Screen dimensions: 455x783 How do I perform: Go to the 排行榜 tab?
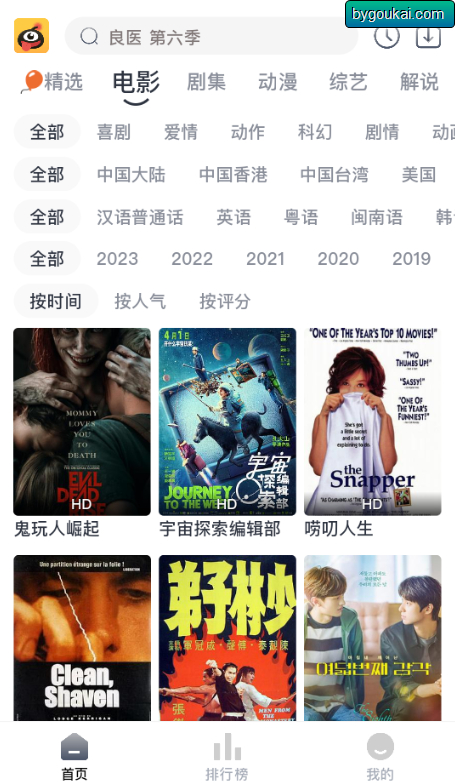[x=227, y=756]
